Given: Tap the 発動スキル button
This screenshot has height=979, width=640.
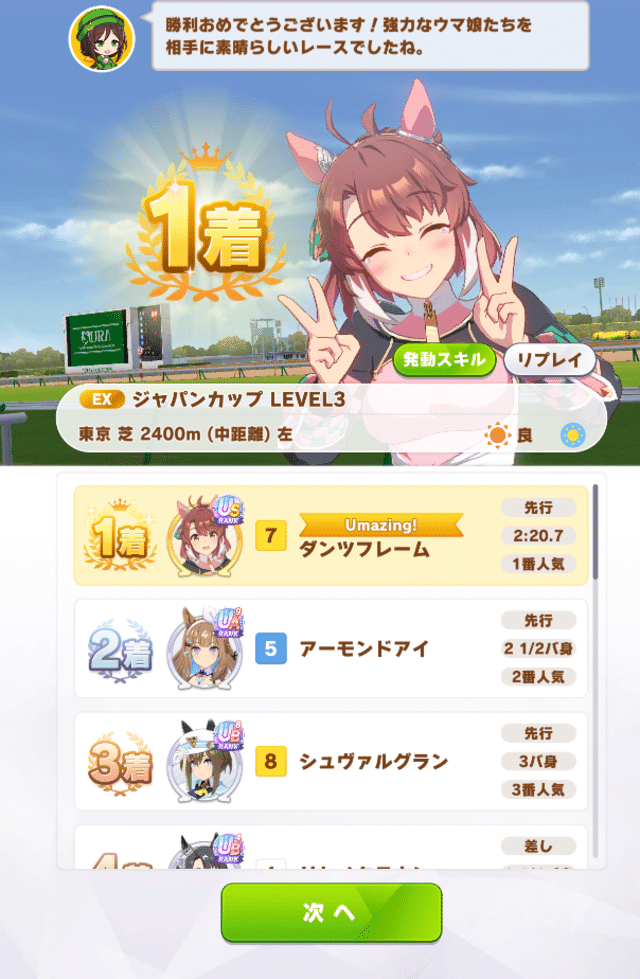Looking at the screenshot, I should click(x=443, y=360).
